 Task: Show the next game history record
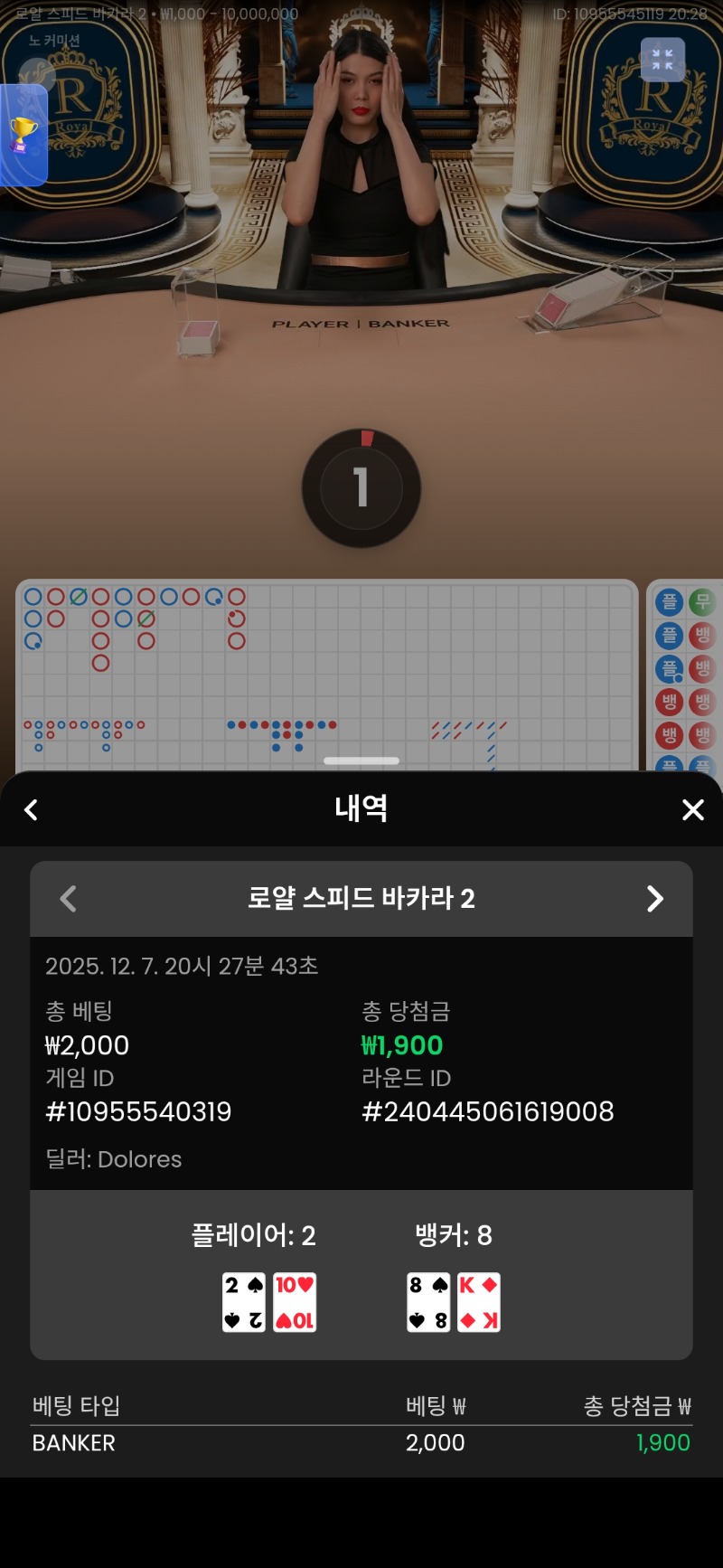click(654, 899)
